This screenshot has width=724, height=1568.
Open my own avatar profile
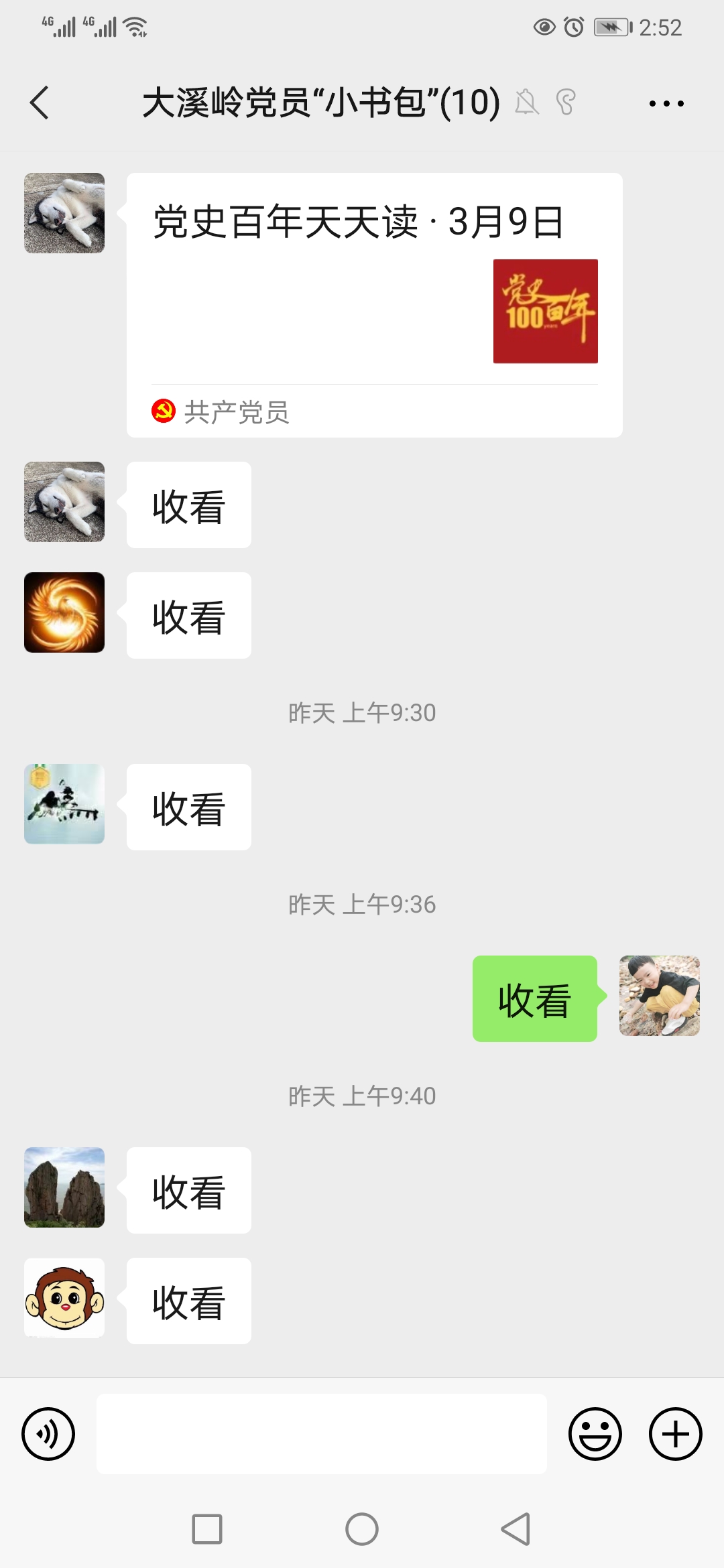[x=659, y=996]
